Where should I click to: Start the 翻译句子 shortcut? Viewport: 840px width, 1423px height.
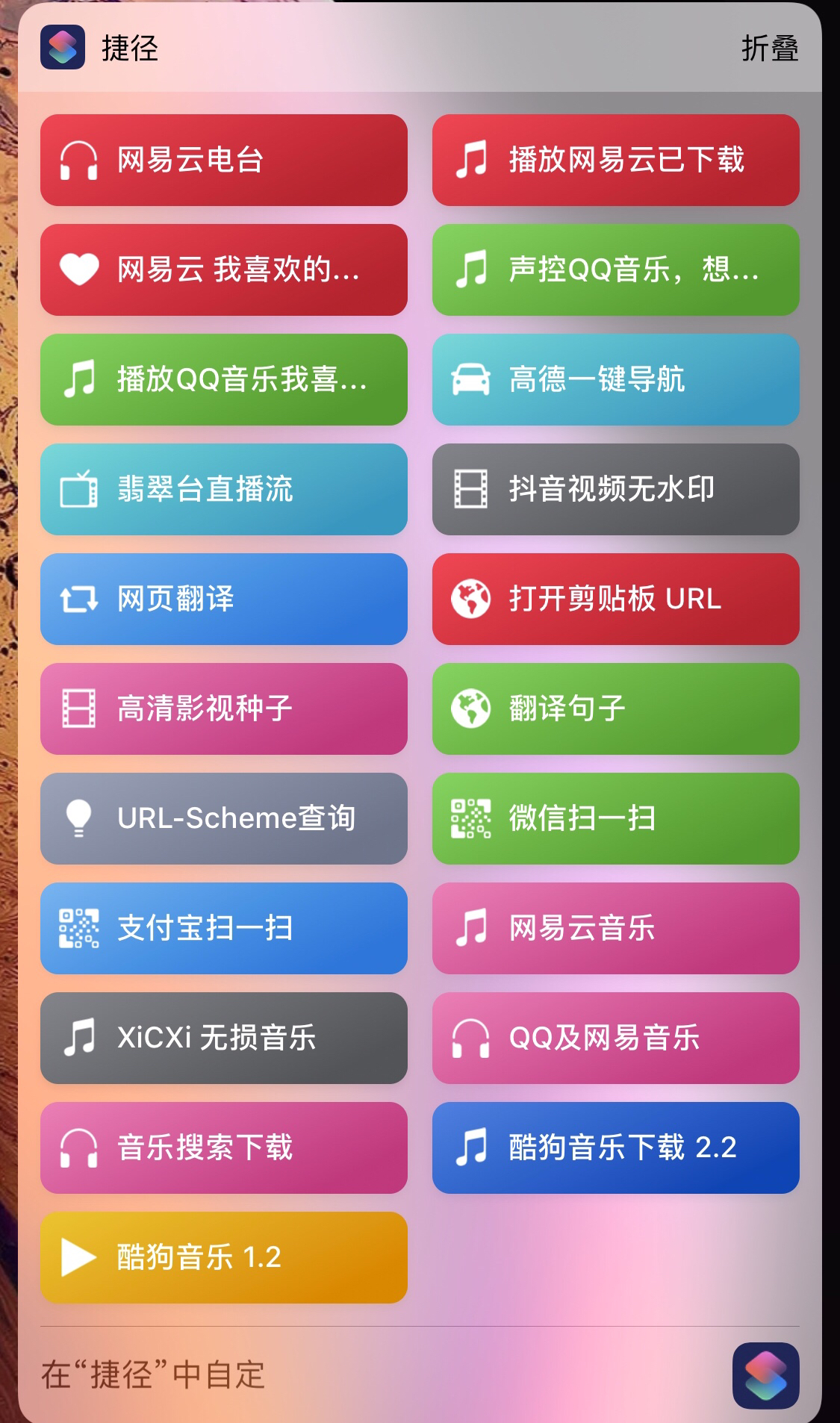point(615,709)
